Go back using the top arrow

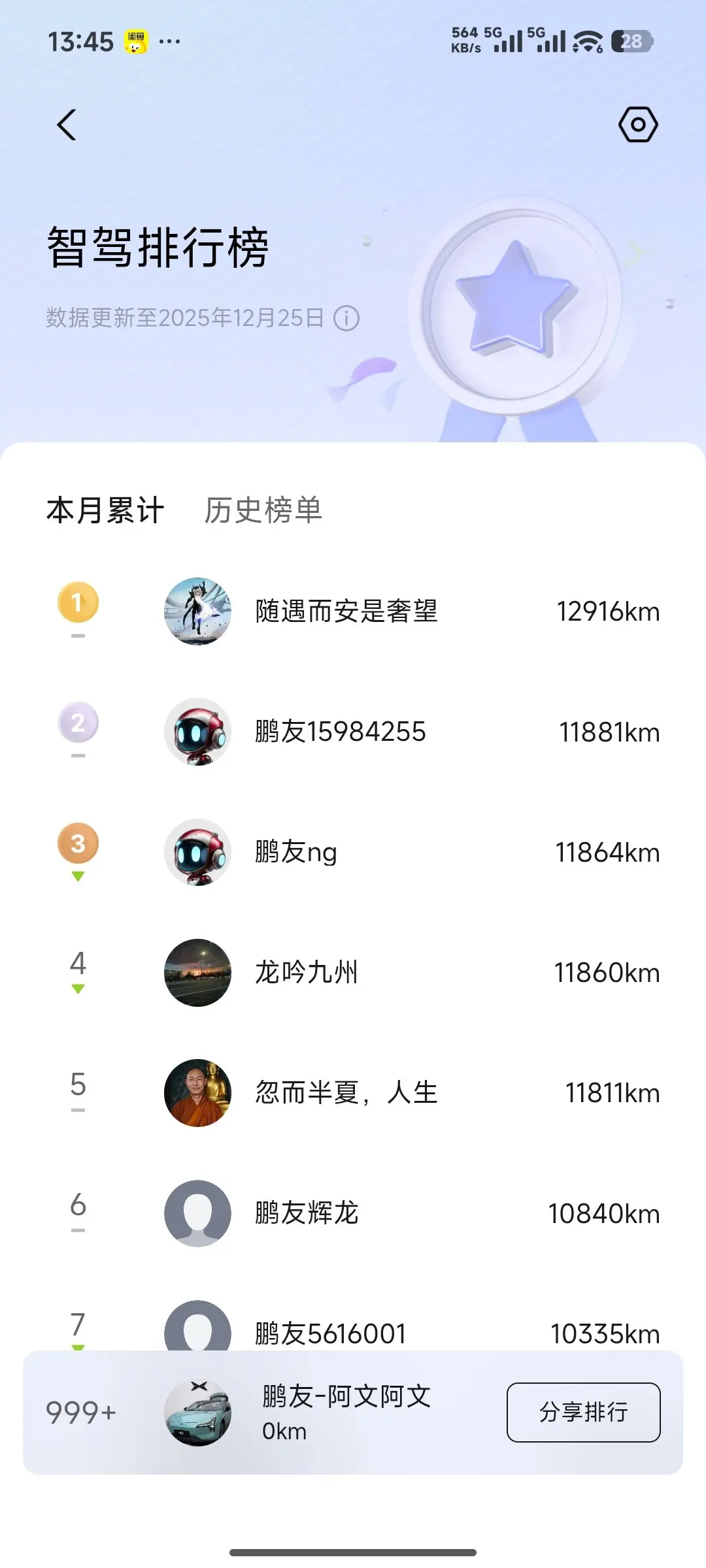click(67, 125)
